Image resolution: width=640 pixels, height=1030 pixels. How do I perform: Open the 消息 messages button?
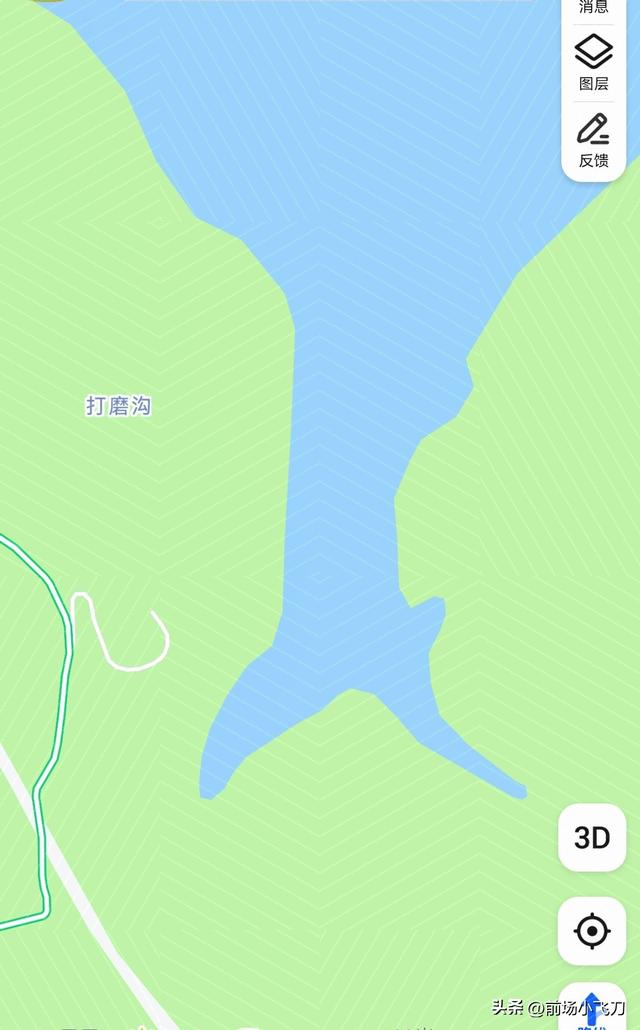coord(593,7)
